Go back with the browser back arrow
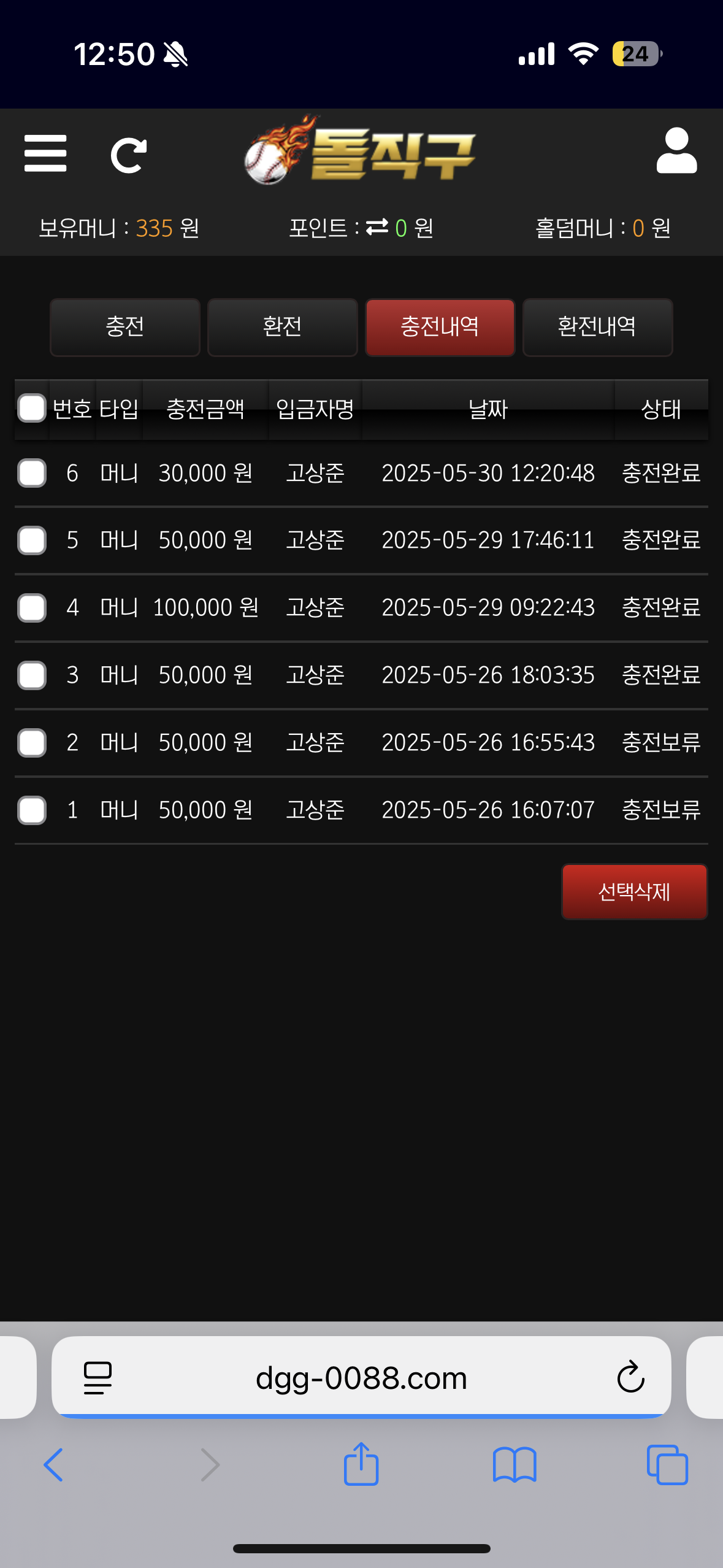This screenshot has height=1568, width=723. click(54, 1465)
